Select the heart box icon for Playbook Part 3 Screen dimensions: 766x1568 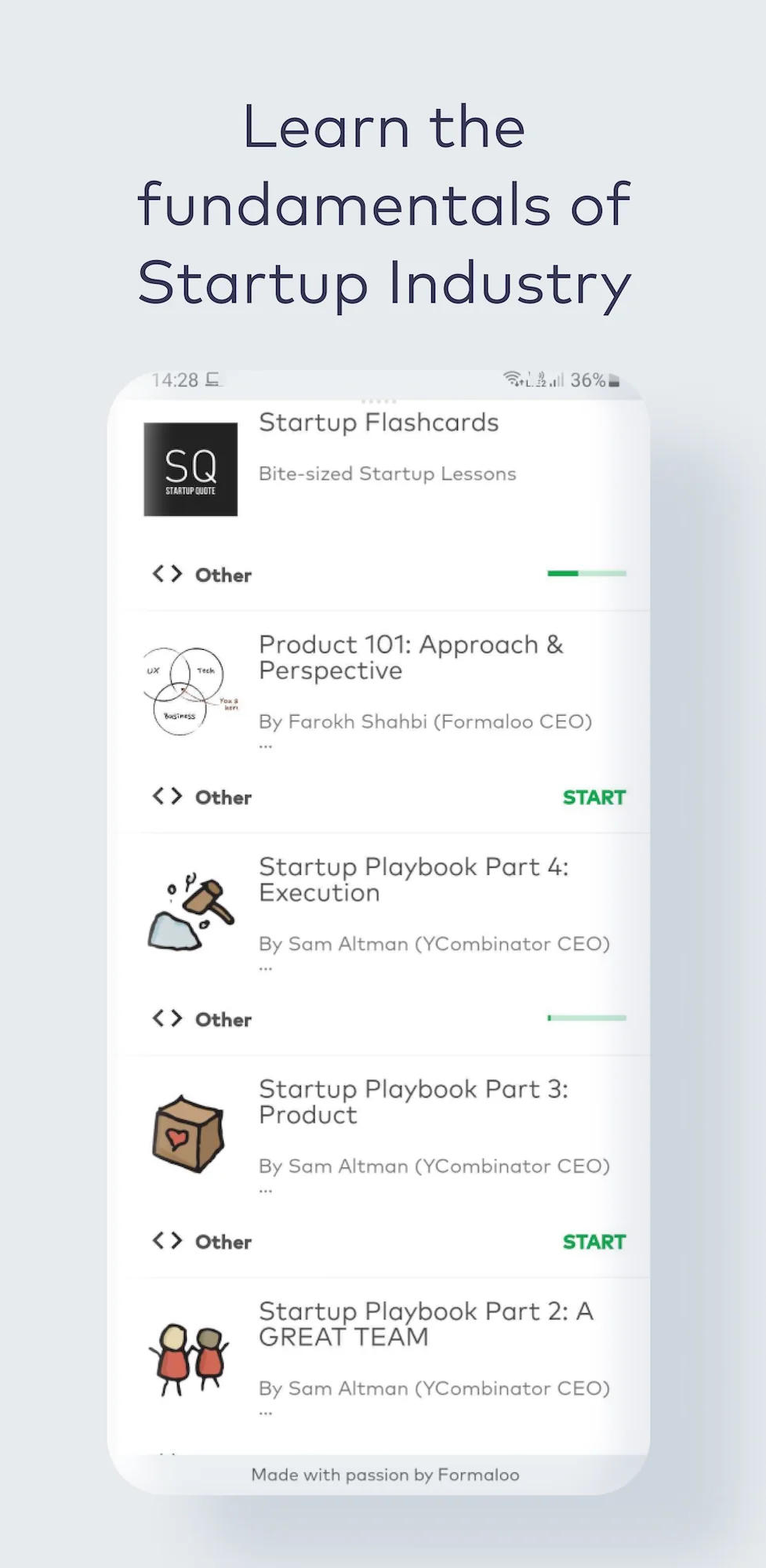click(x=188, y=1134)
